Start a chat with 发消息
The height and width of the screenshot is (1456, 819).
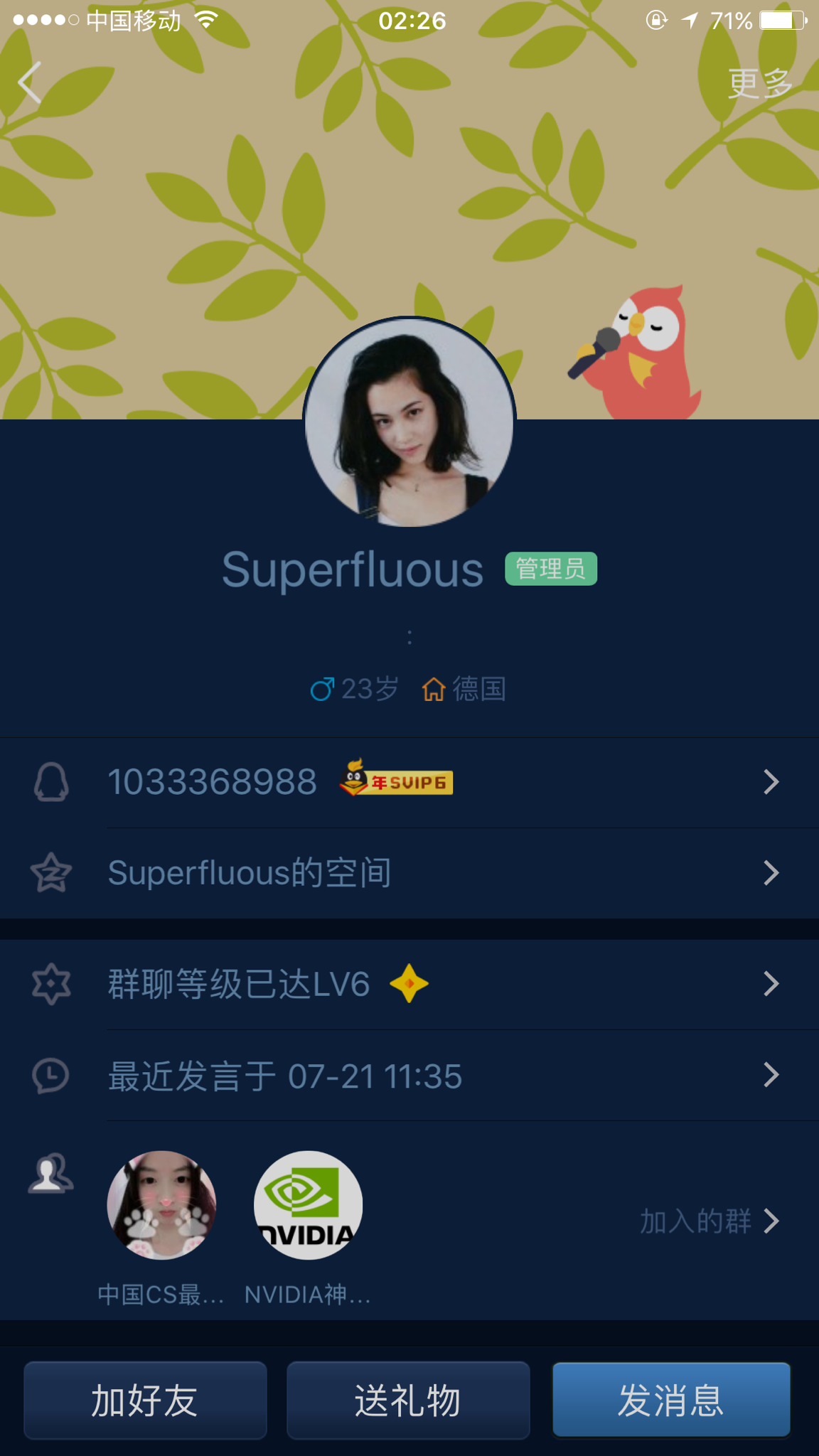tap(671, 1401)
